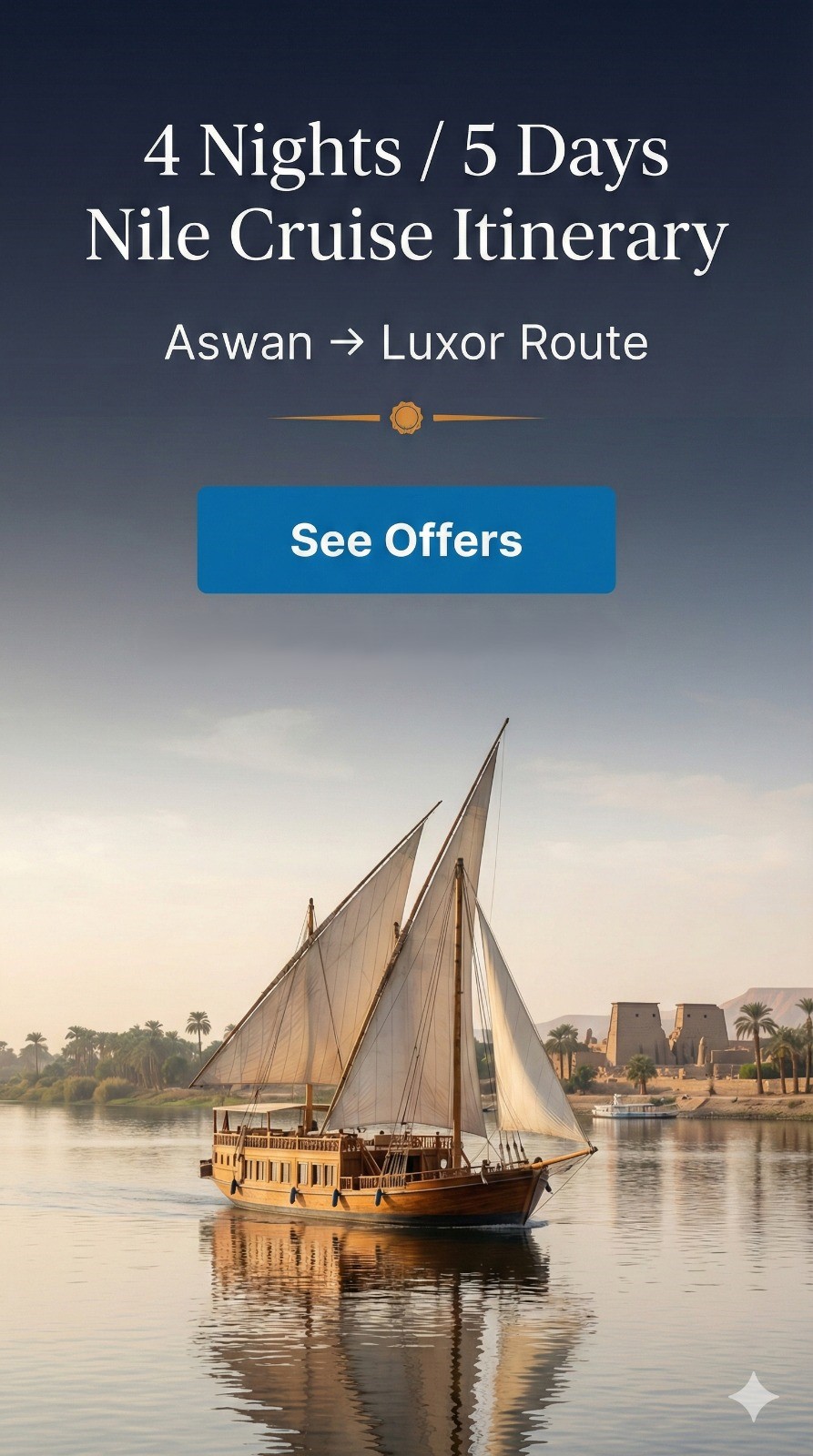Click the Luxor Route text
Image resolution: width=813 pixels, height=1456 pixels.
coord(514,344)
